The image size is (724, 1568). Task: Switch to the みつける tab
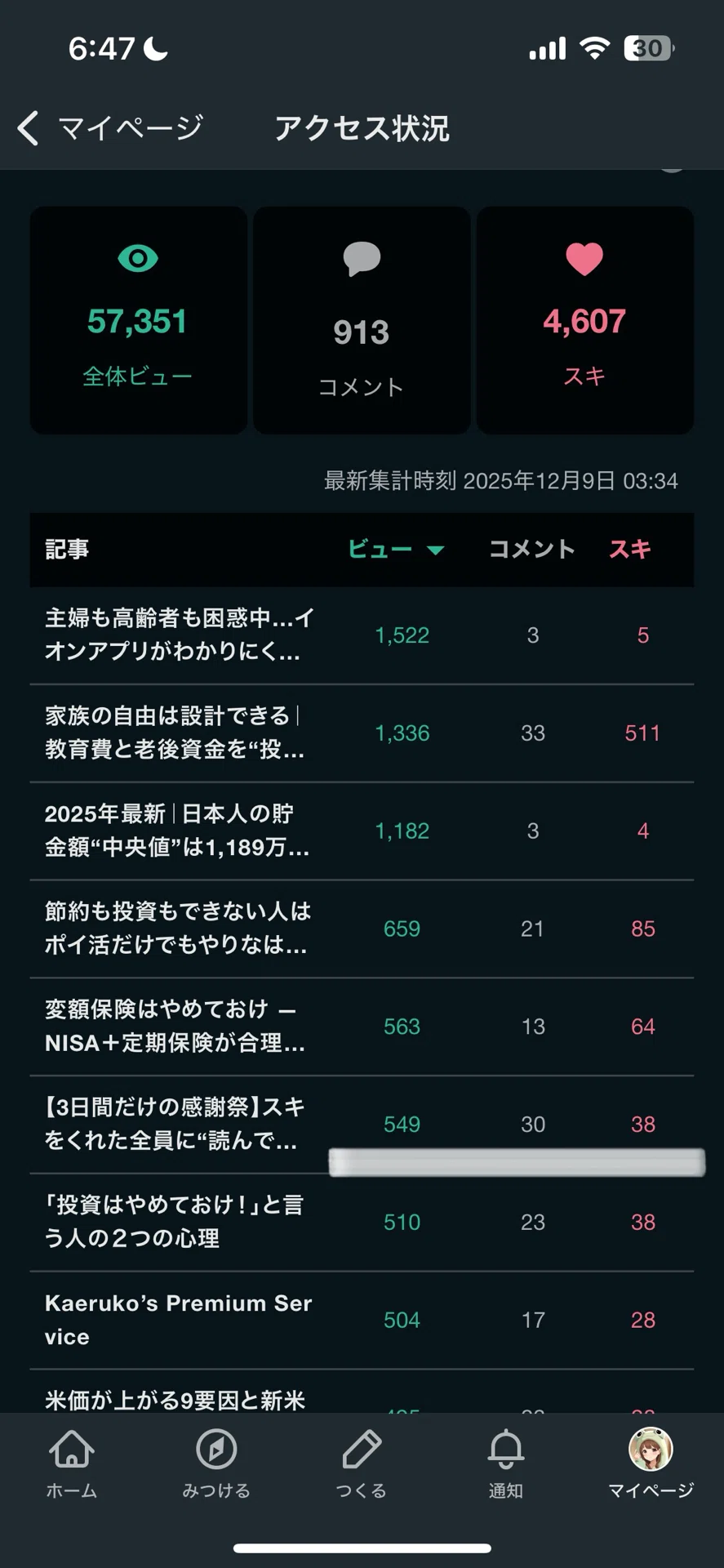click(216, 1464)
